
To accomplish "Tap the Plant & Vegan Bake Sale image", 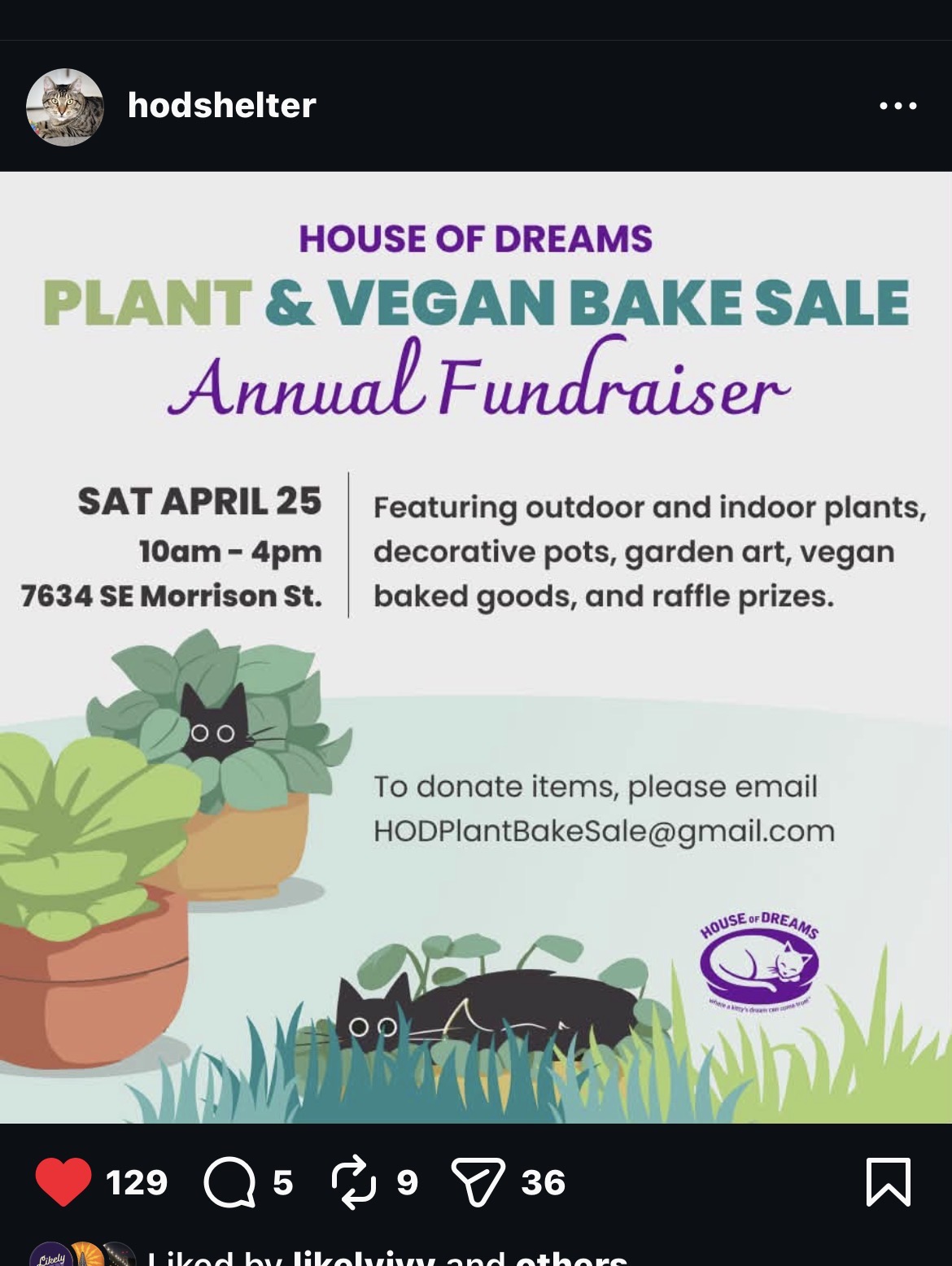I will [476, 647].
